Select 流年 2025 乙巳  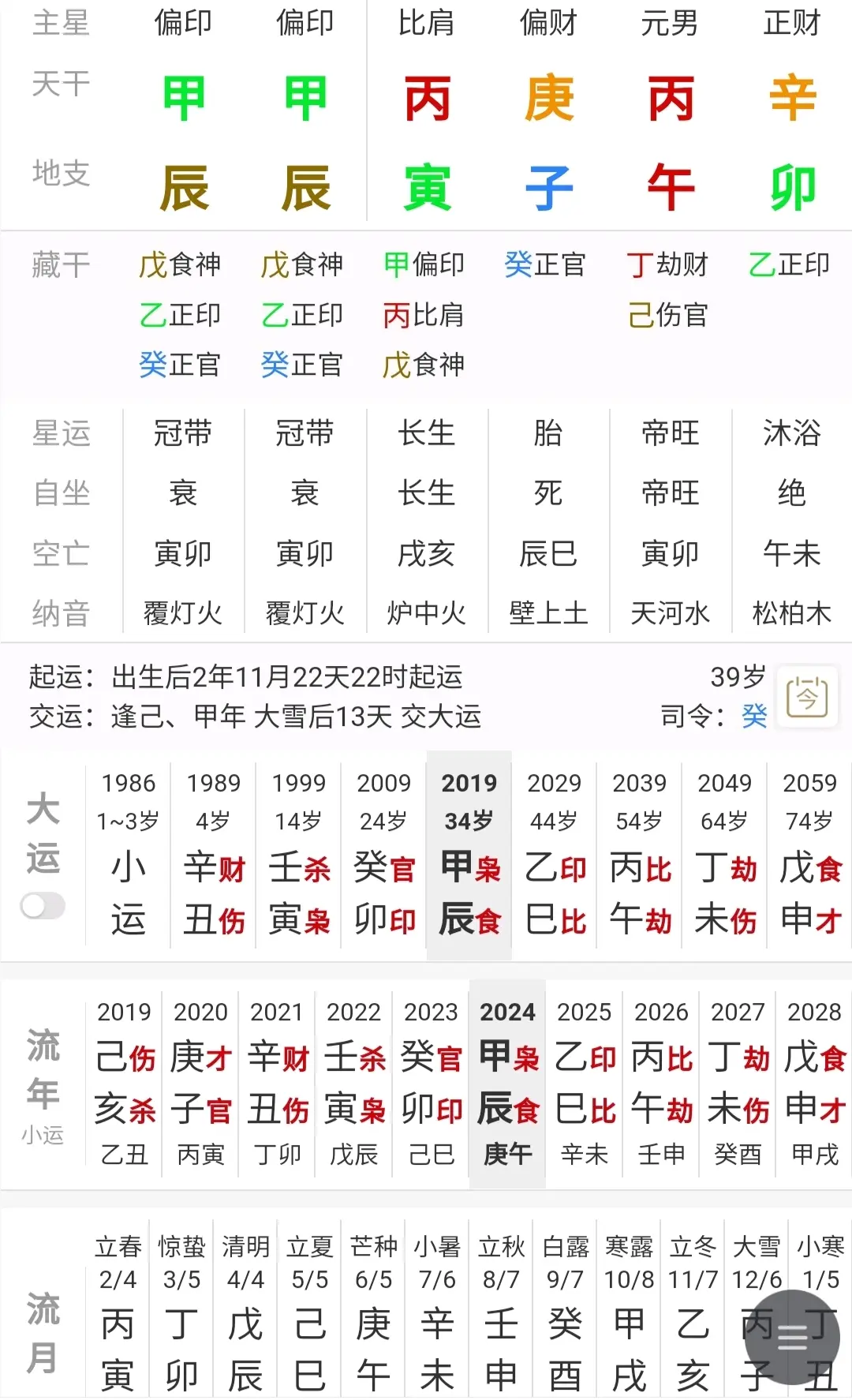tap(585, 1084)
